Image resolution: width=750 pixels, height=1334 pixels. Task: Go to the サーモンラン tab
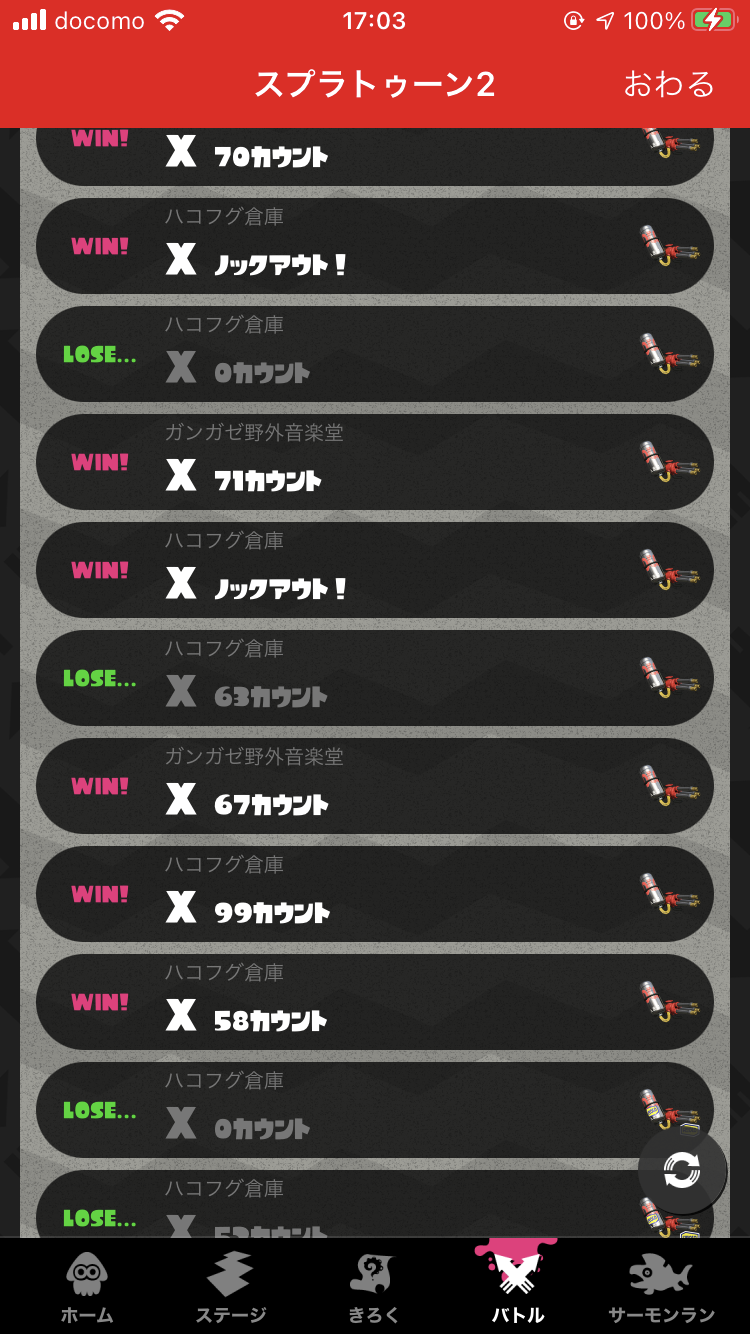coord(661,1288)
